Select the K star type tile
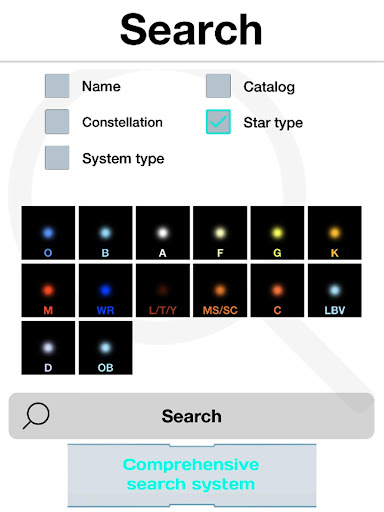The width and height of the screenshot is (384, 512). click(x=335, y=233)
